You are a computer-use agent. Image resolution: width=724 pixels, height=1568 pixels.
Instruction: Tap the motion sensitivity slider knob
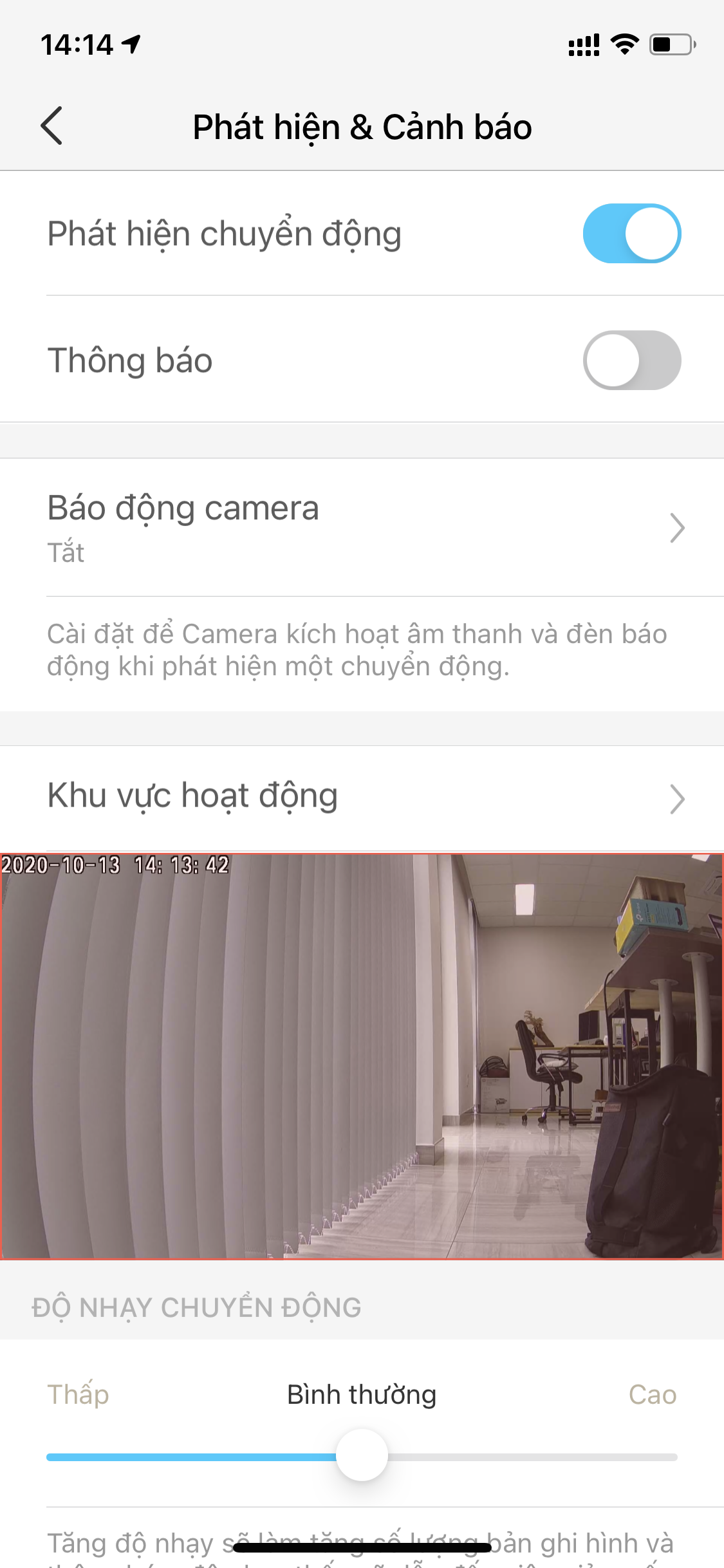362,1455
